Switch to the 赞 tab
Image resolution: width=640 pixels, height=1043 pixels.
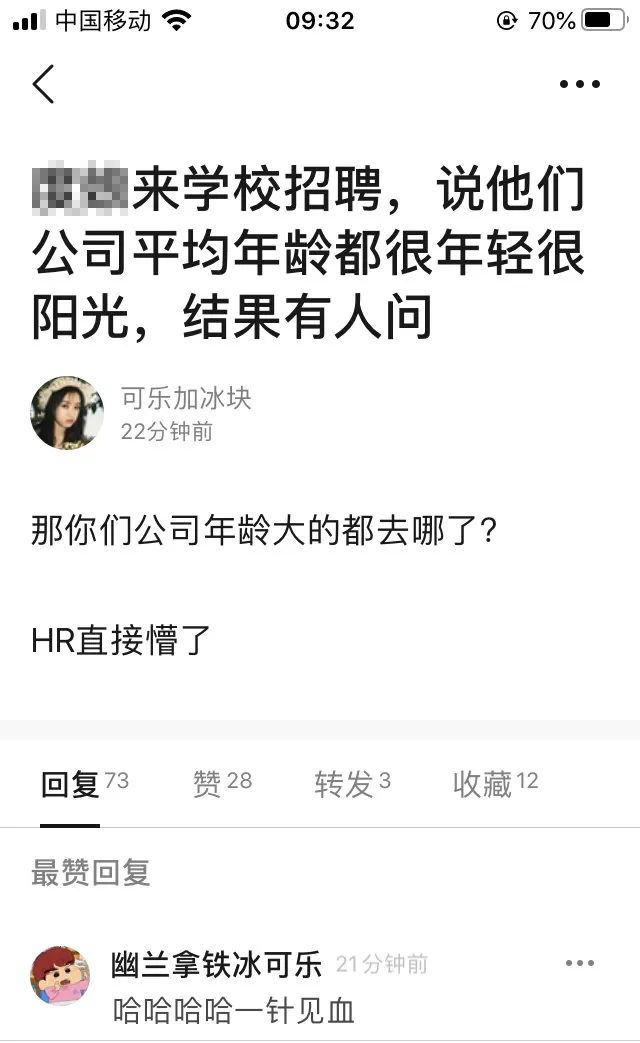pos(221,784)
